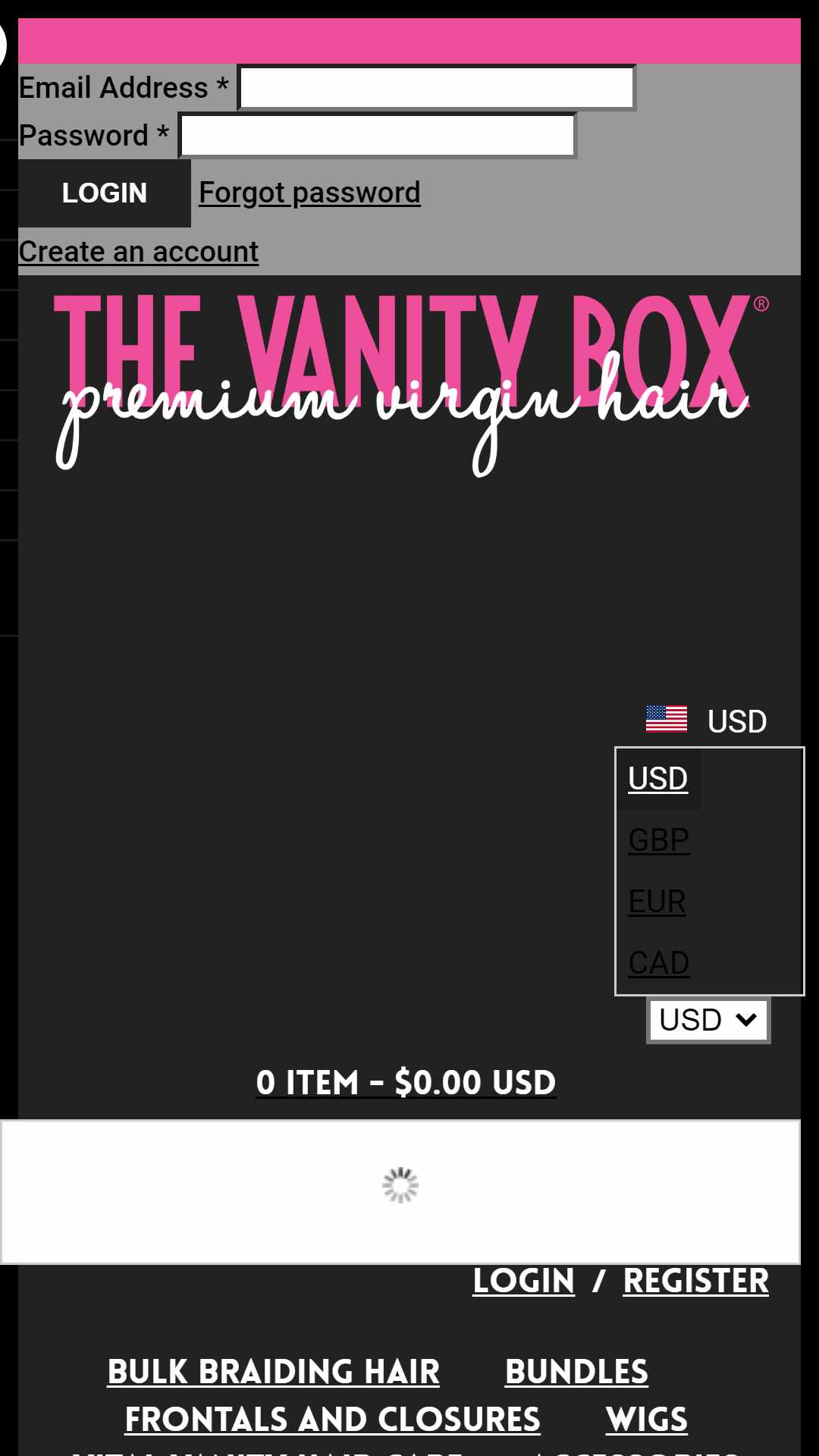Select the USD option in the list
The height and width of the screenshot is (1456, 819).
[658, 779]
